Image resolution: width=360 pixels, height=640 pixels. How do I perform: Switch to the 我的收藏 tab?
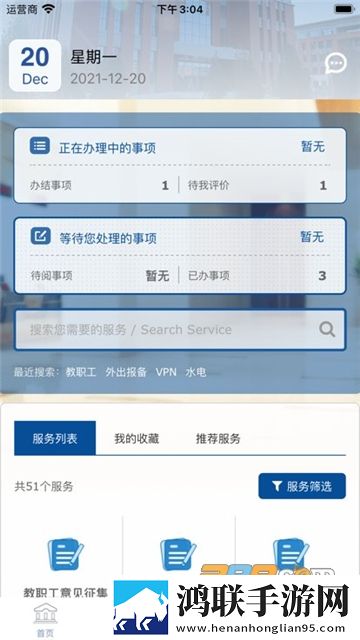(x=137, y=438)
